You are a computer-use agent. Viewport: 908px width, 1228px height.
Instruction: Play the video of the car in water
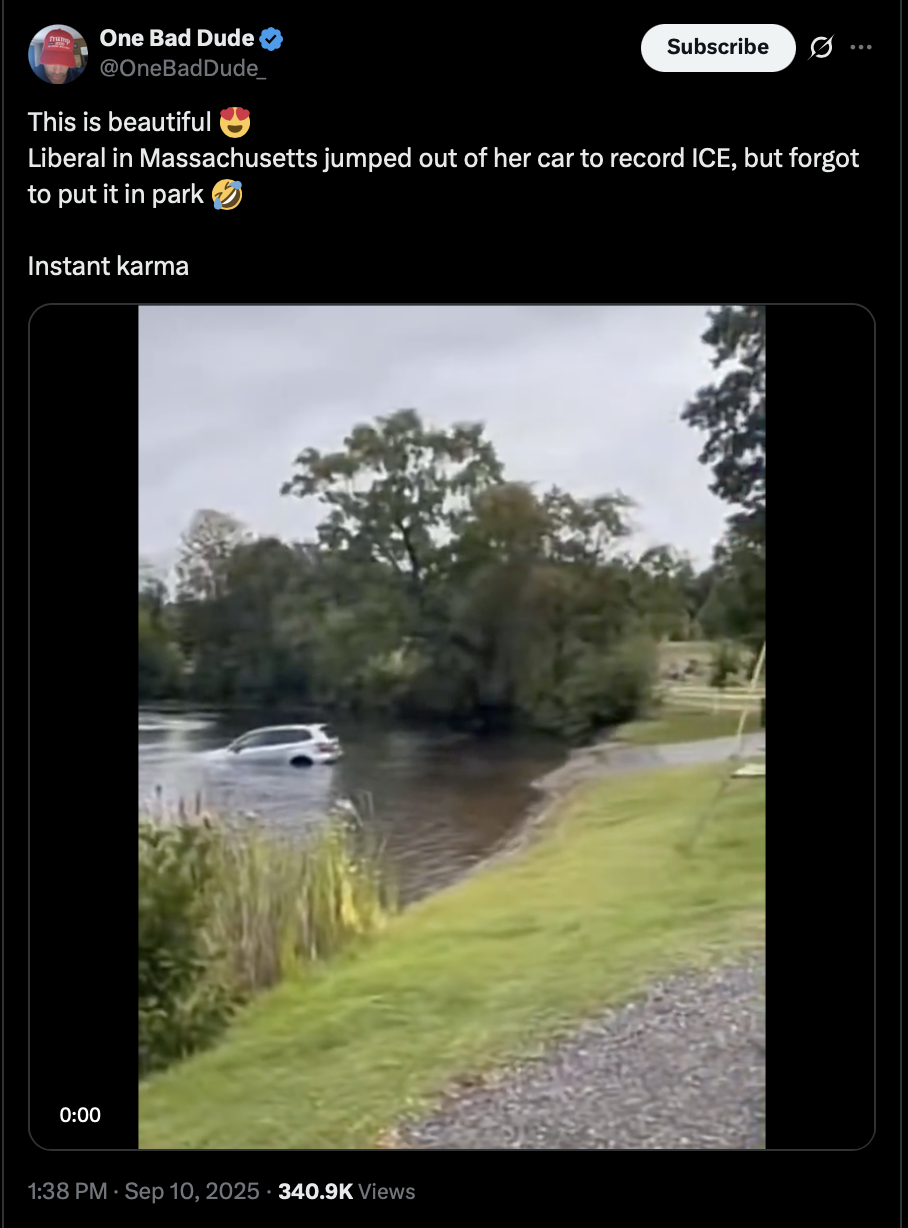[451, 727]
